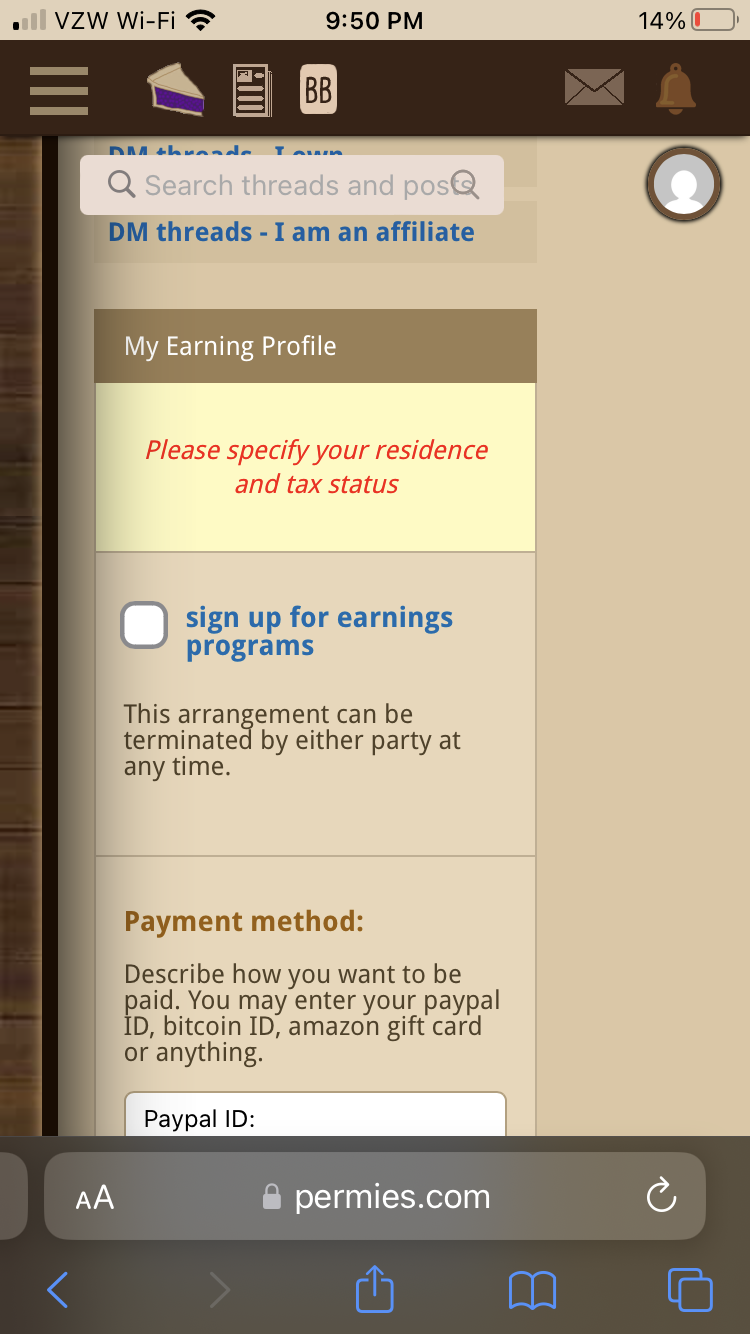Focus the search threads and posts field
This screenshot has width=750, height=1334.
(291, 185)
